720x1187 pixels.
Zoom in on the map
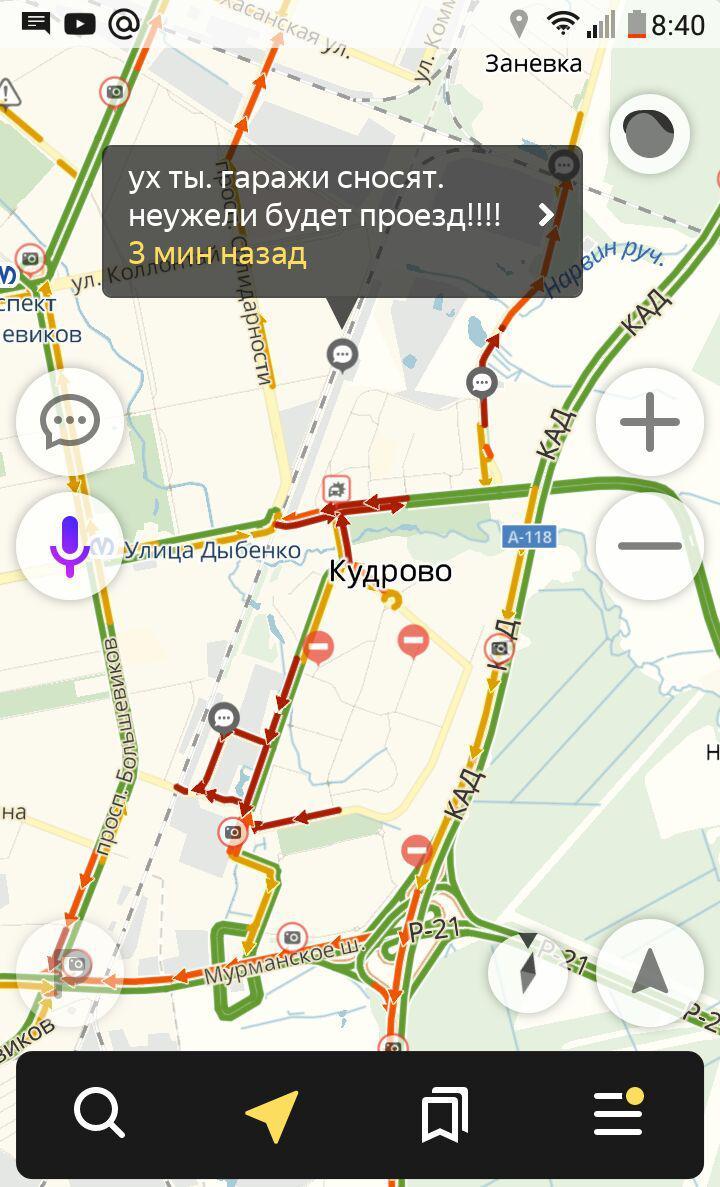(x=649, y=422)
